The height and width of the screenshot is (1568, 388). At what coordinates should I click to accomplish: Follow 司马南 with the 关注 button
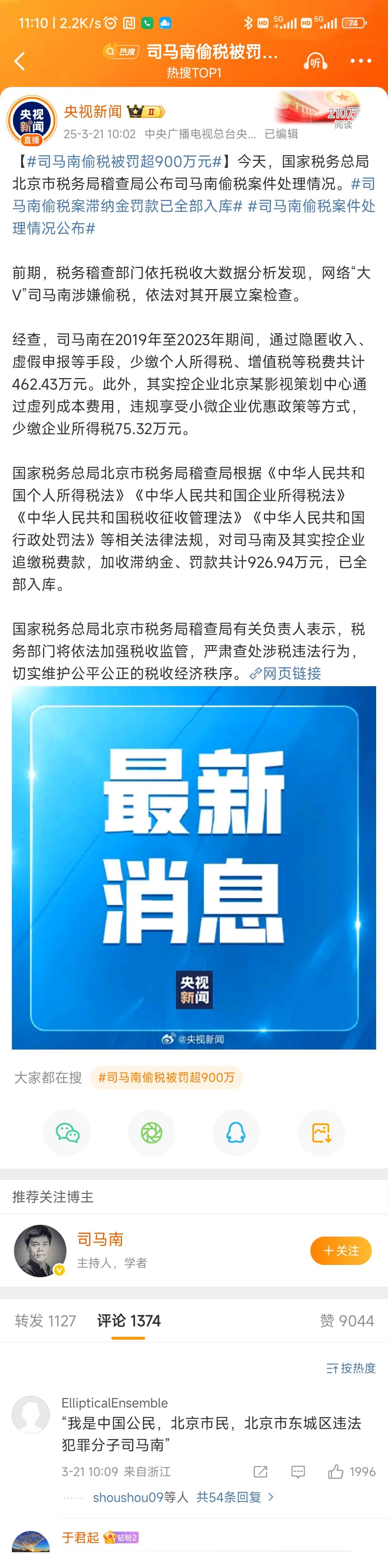pyautogui.click(x=341, y=1250)
